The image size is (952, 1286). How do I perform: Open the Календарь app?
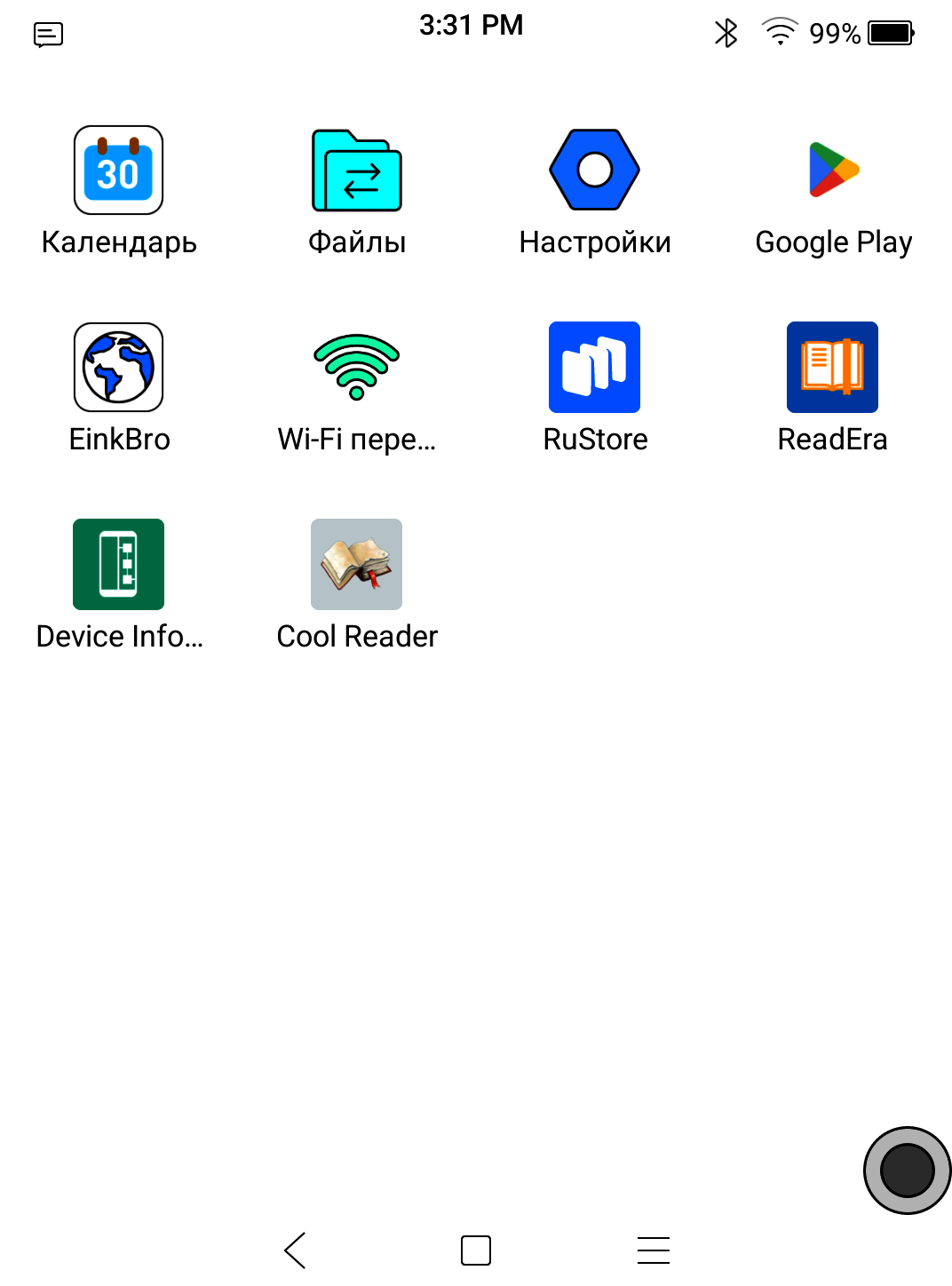[x=118, y=171]
